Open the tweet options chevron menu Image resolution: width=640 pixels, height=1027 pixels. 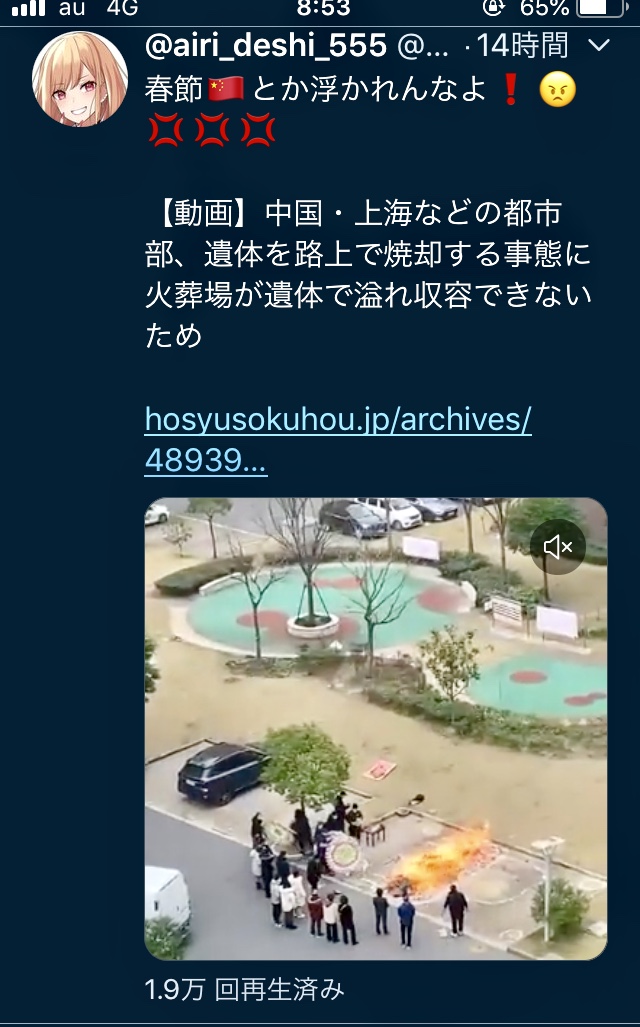598,45
